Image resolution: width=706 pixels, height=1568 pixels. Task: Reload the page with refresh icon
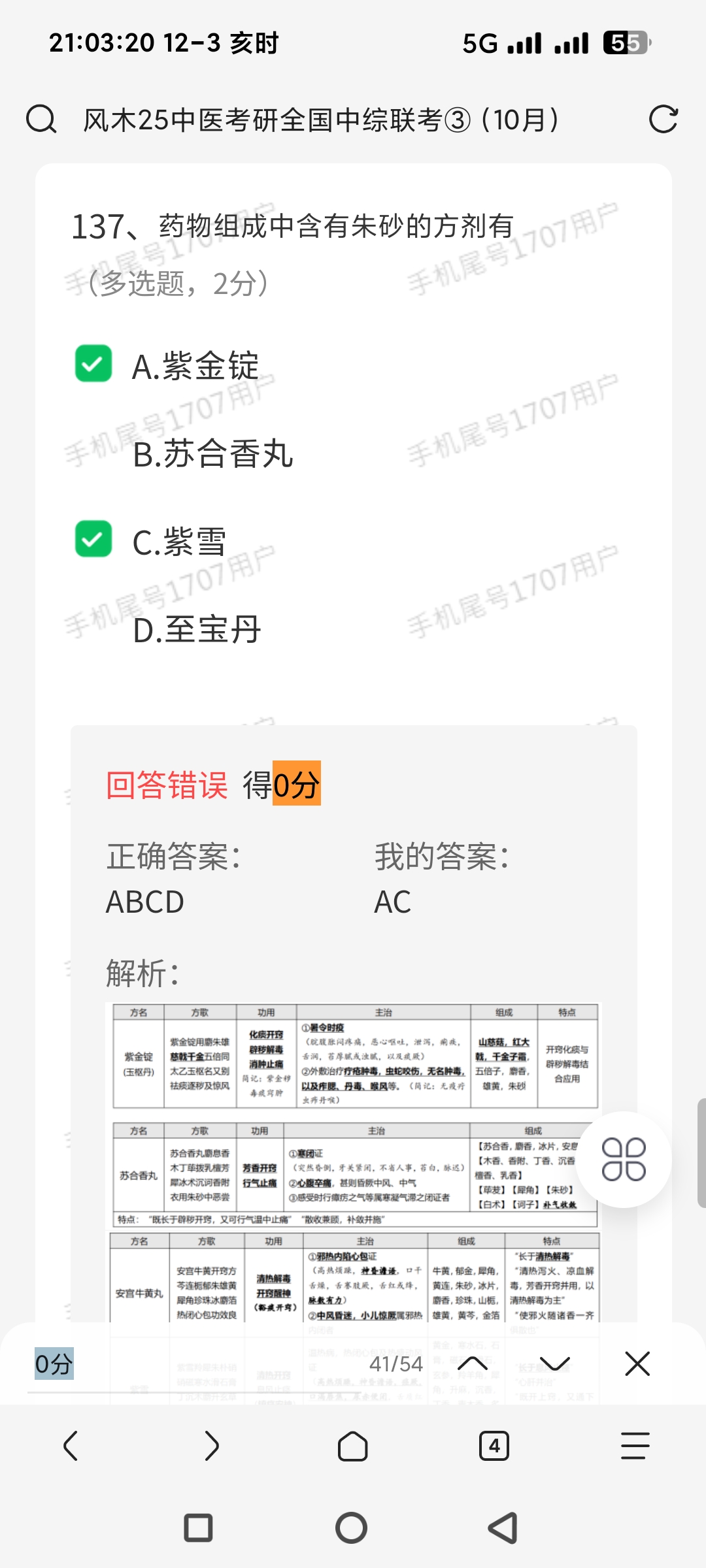pos(663,120)
